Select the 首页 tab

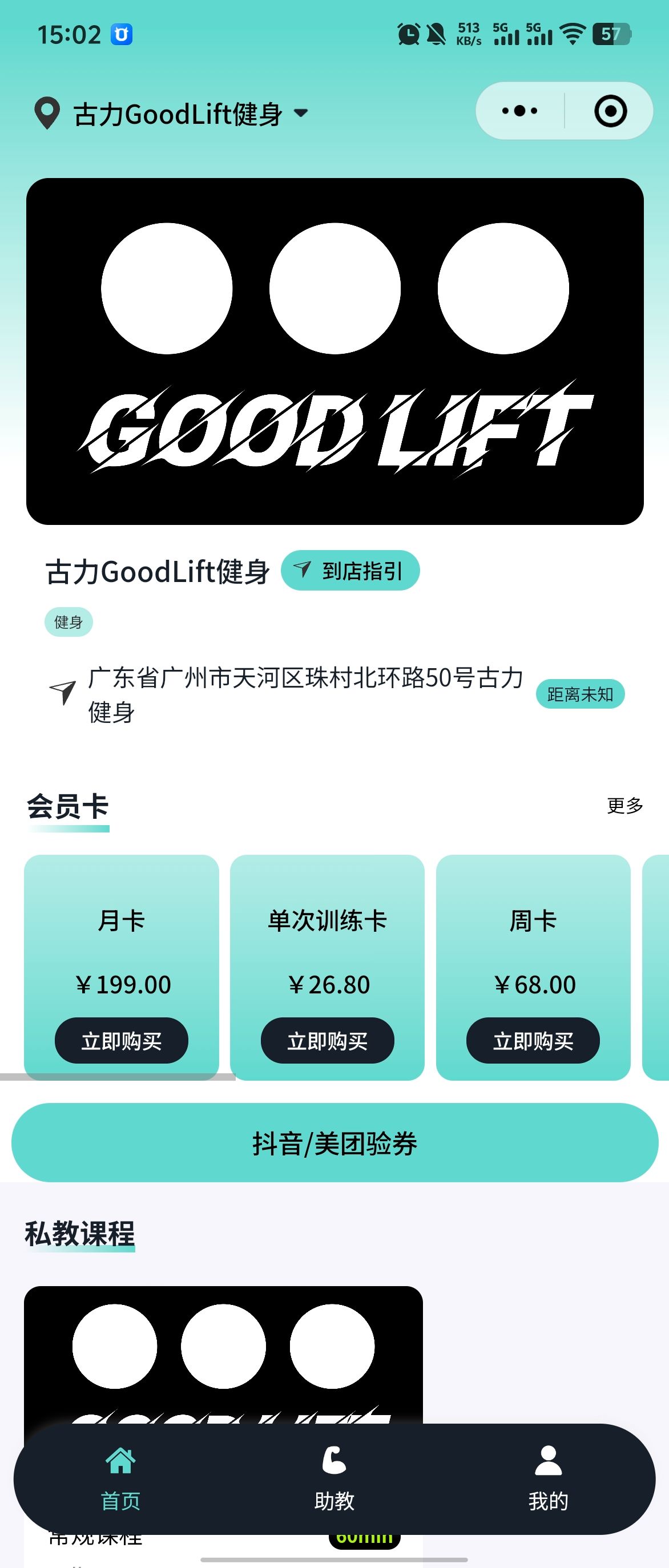pyautogui.click(x=120, y=1478)
